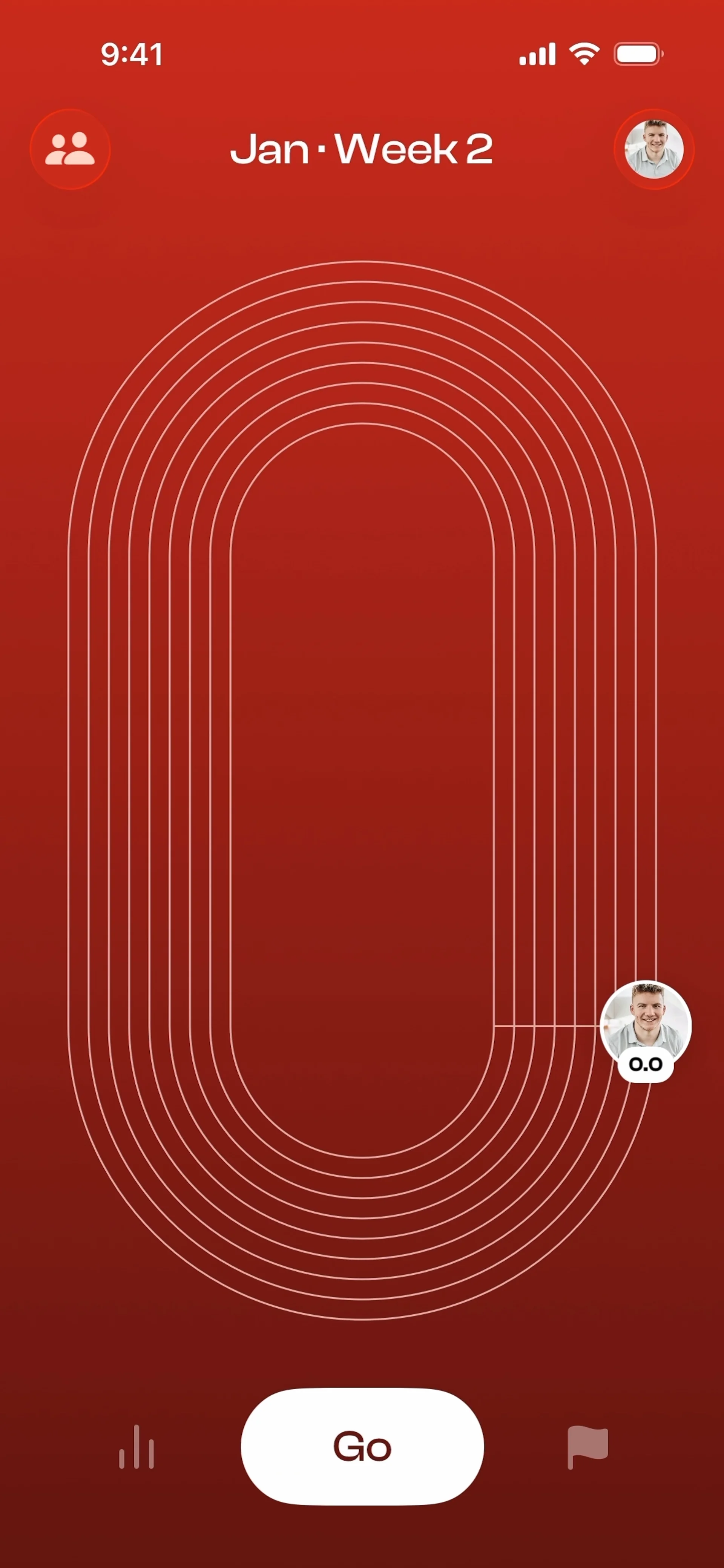Screen dimensions: 724x1568
Task: Open the friends group icon
Action: [x=70, y=149]
